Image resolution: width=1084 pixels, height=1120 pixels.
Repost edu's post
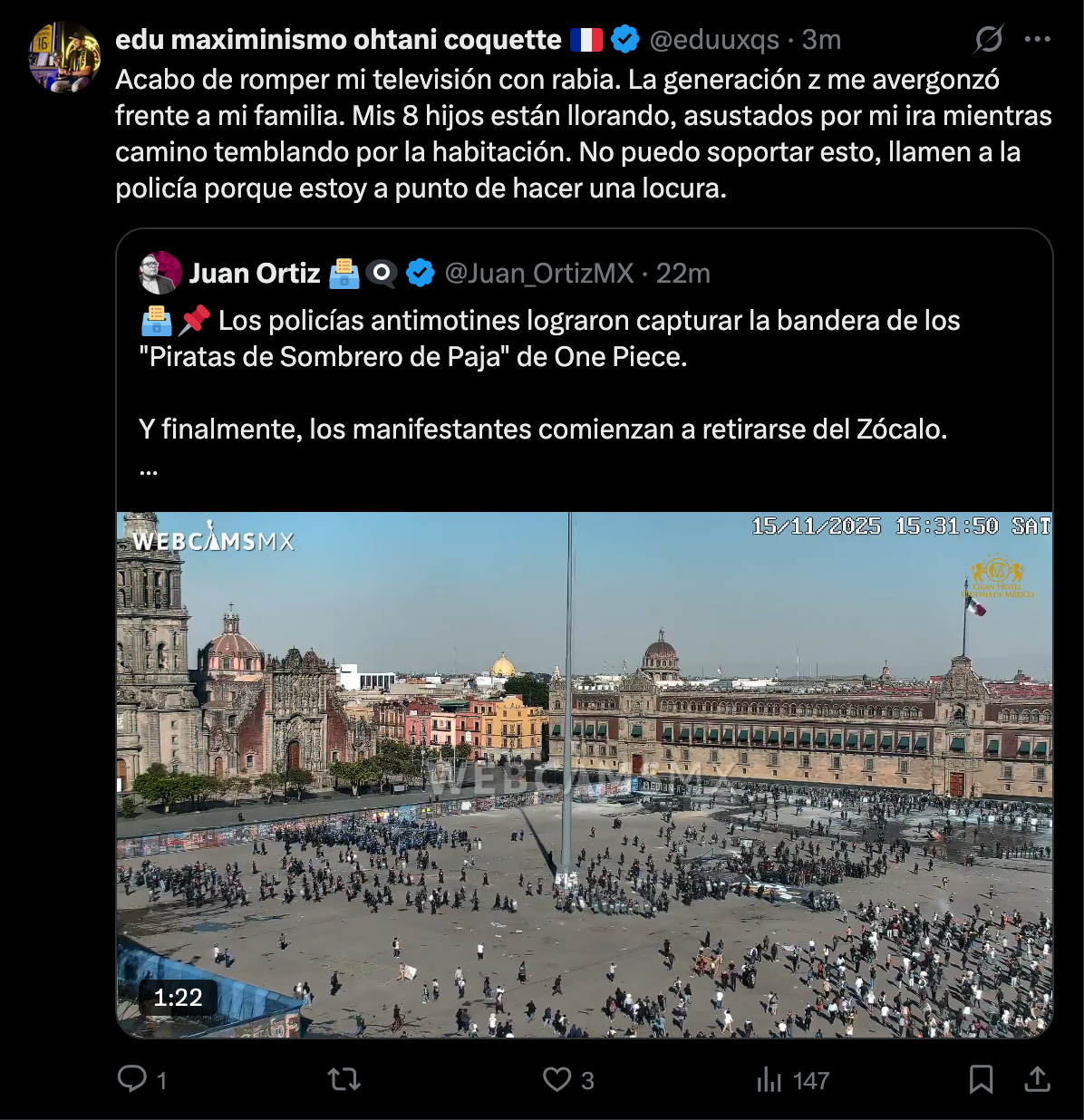tap(344, 1079)
